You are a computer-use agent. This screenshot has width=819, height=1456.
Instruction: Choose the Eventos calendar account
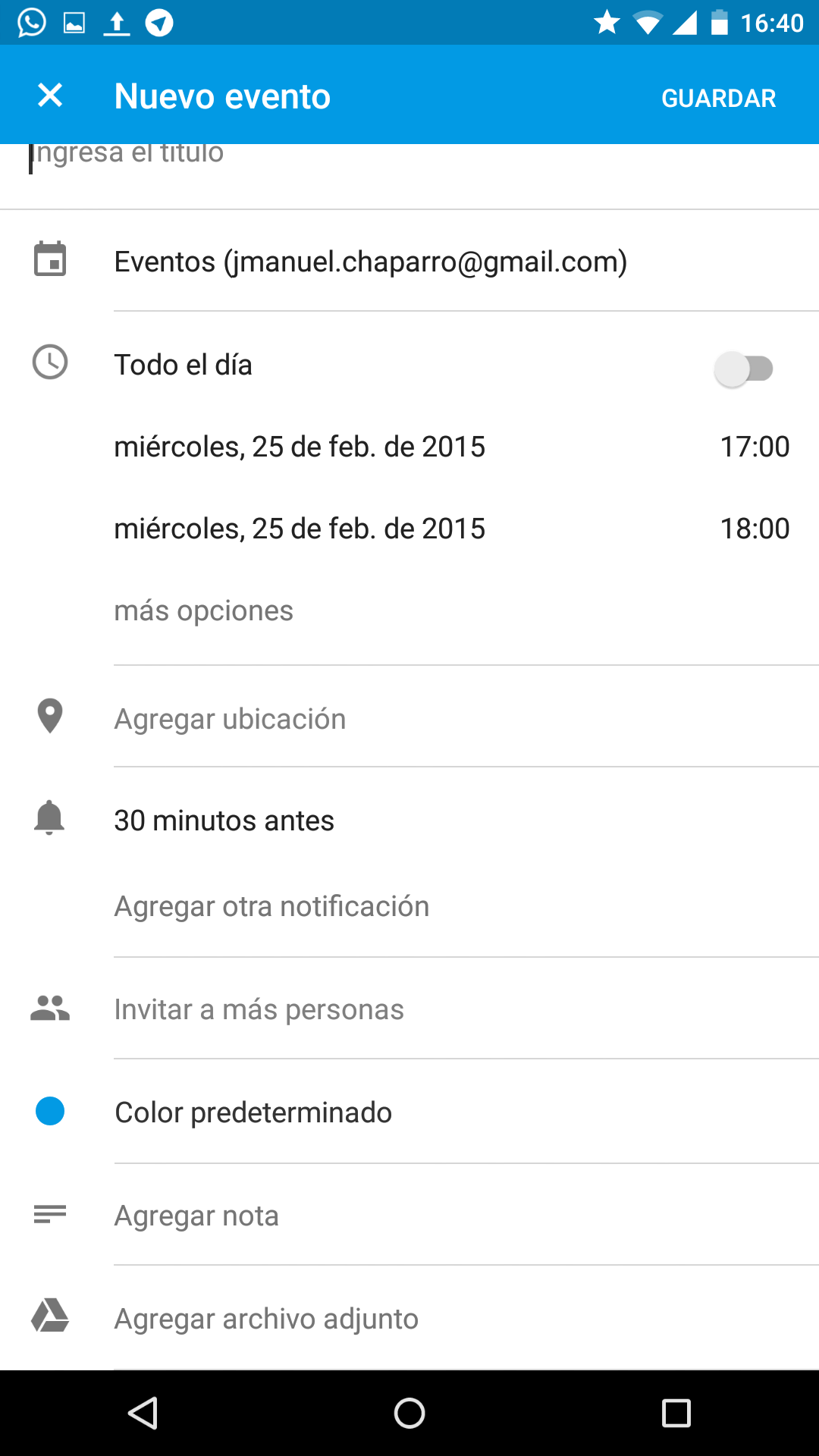[409, 262]
